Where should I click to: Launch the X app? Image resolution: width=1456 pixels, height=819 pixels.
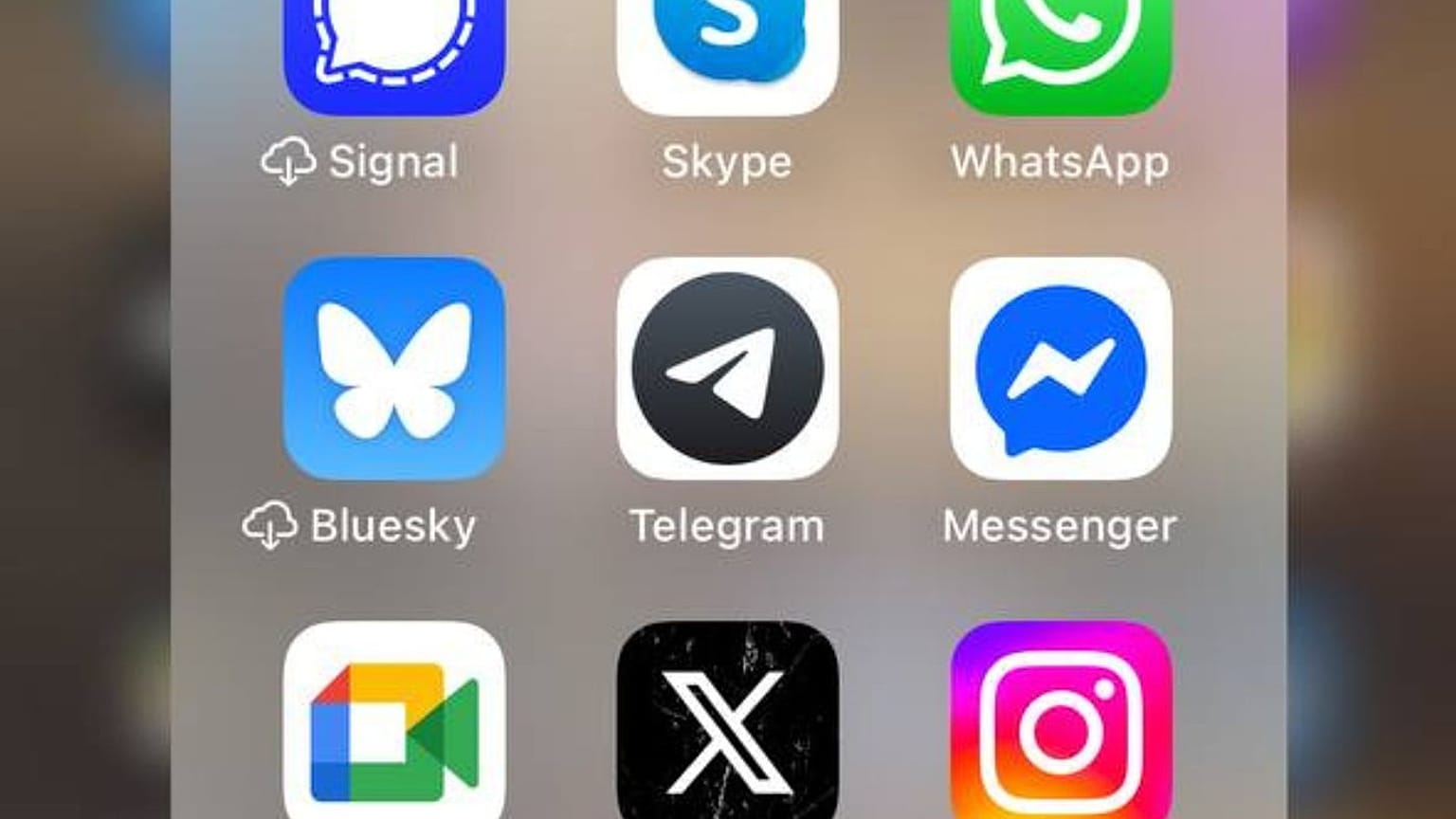tap(727, 725)
